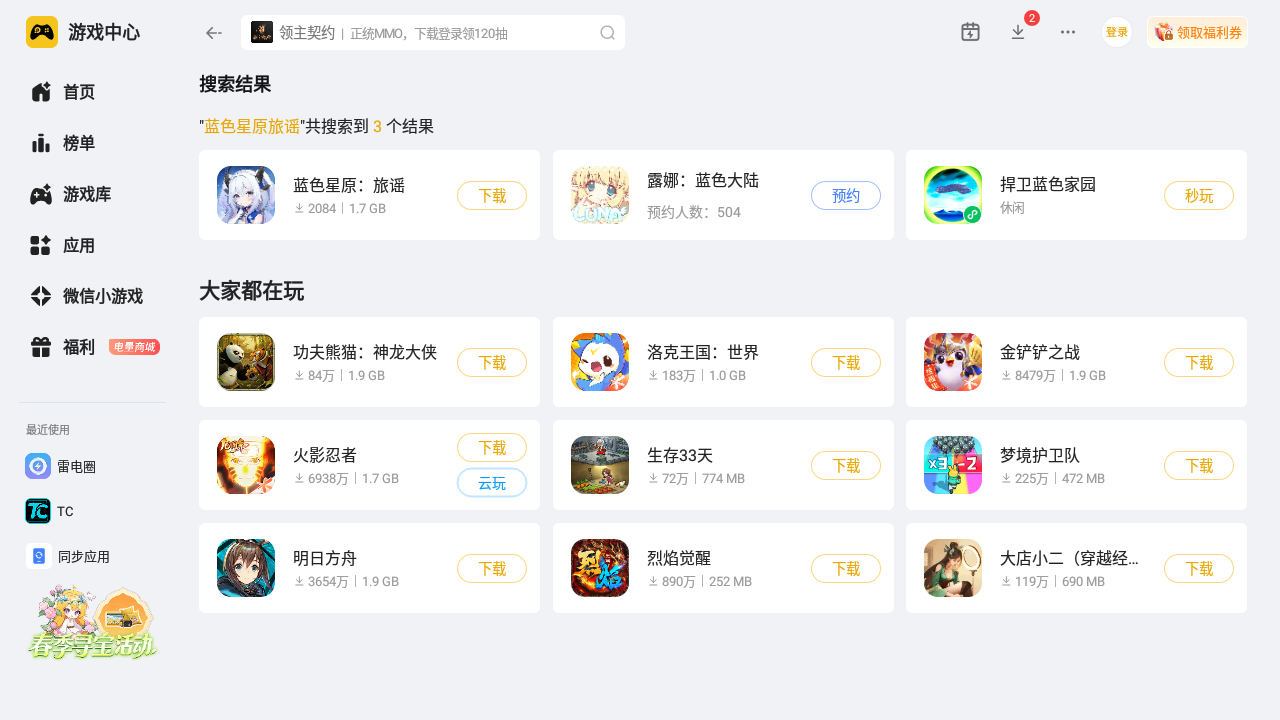Open the calendar lightning icon
Screen dimensions: 1280x720
(x=970, y=32)
